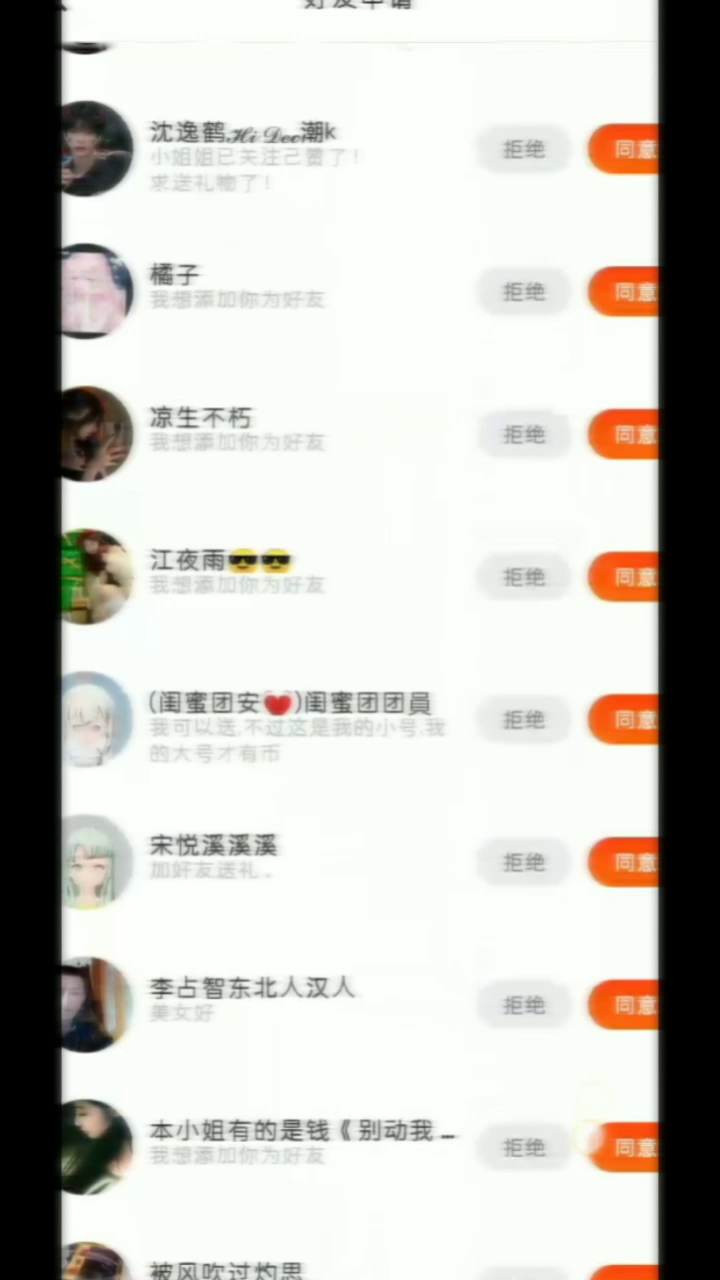This screenshot has width=720, height=1280.
Task: View 宋悦溪溪溪's profile picture
Action: [97, 861]
